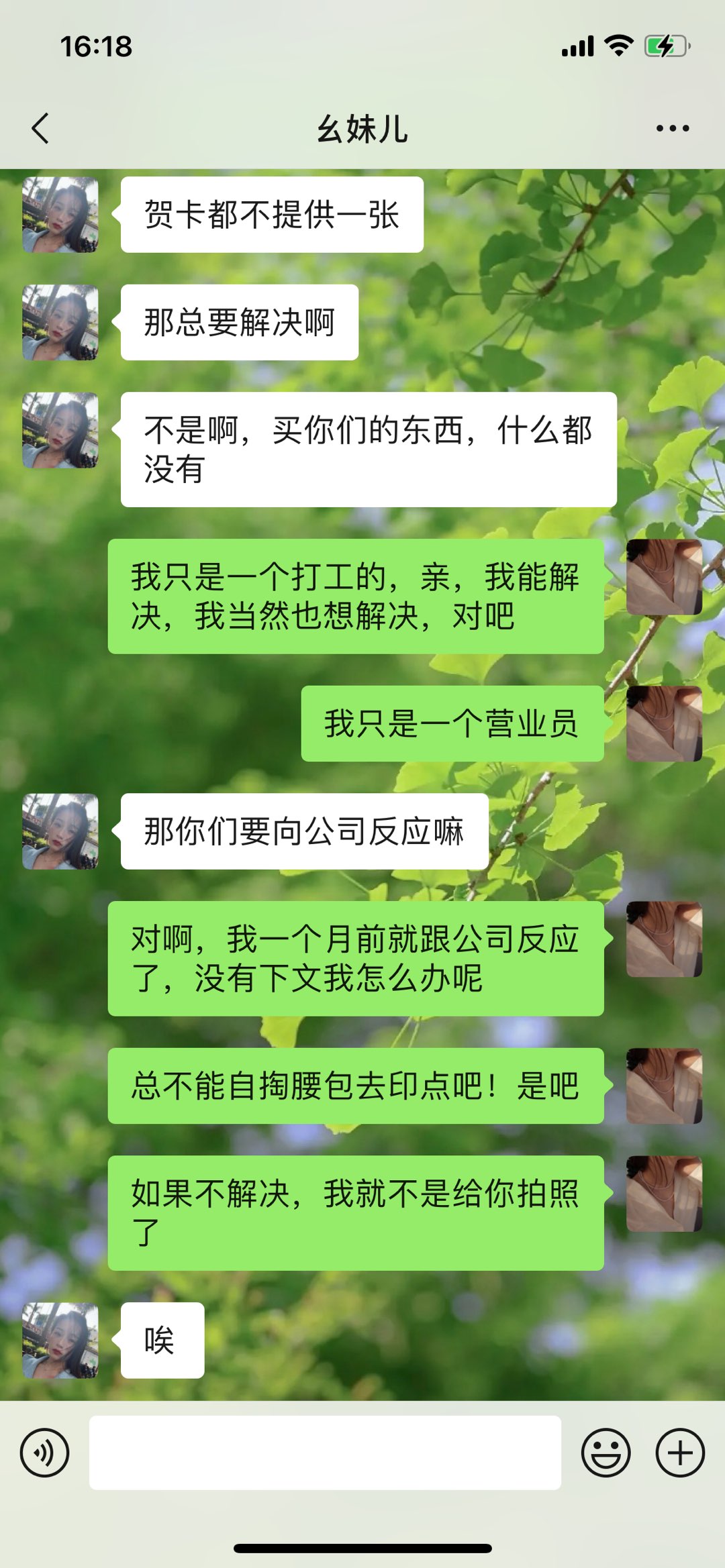Open the chat options three-dot menu
The image size is (725, 1568).
(x=672, y=128)
